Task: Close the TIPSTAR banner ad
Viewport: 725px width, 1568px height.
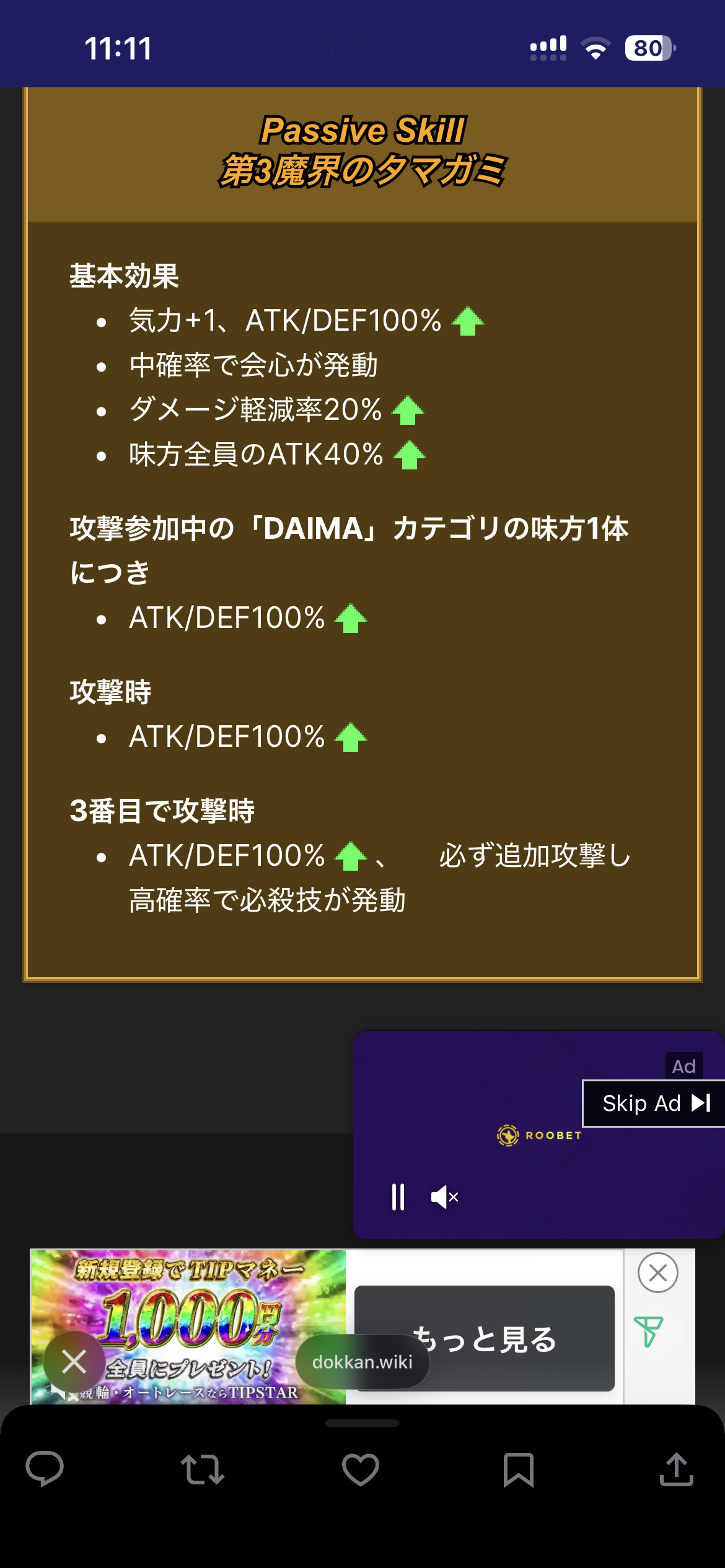Action: (x=657, y=1273)
